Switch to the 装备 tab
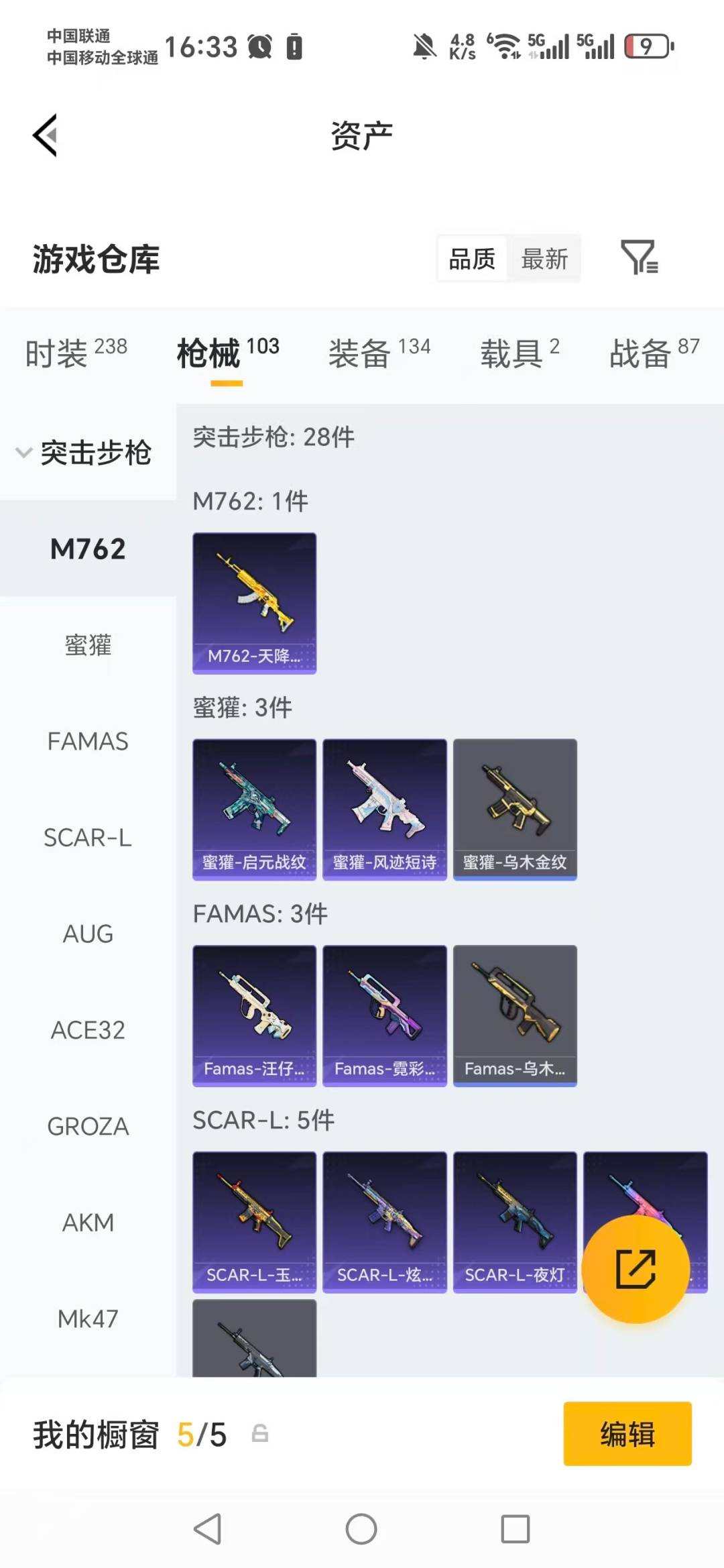 [360, 355]
